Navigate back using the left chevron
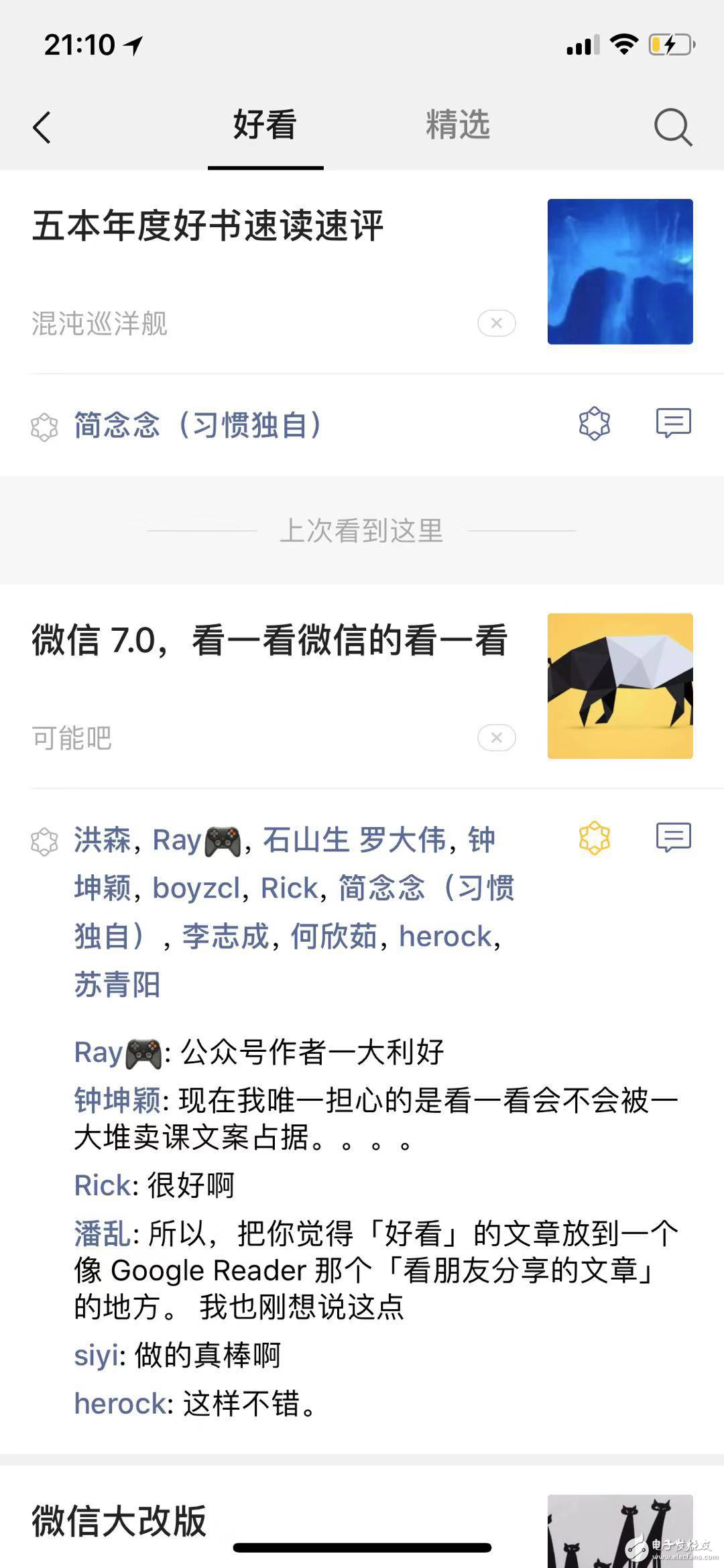 point(42,126)
